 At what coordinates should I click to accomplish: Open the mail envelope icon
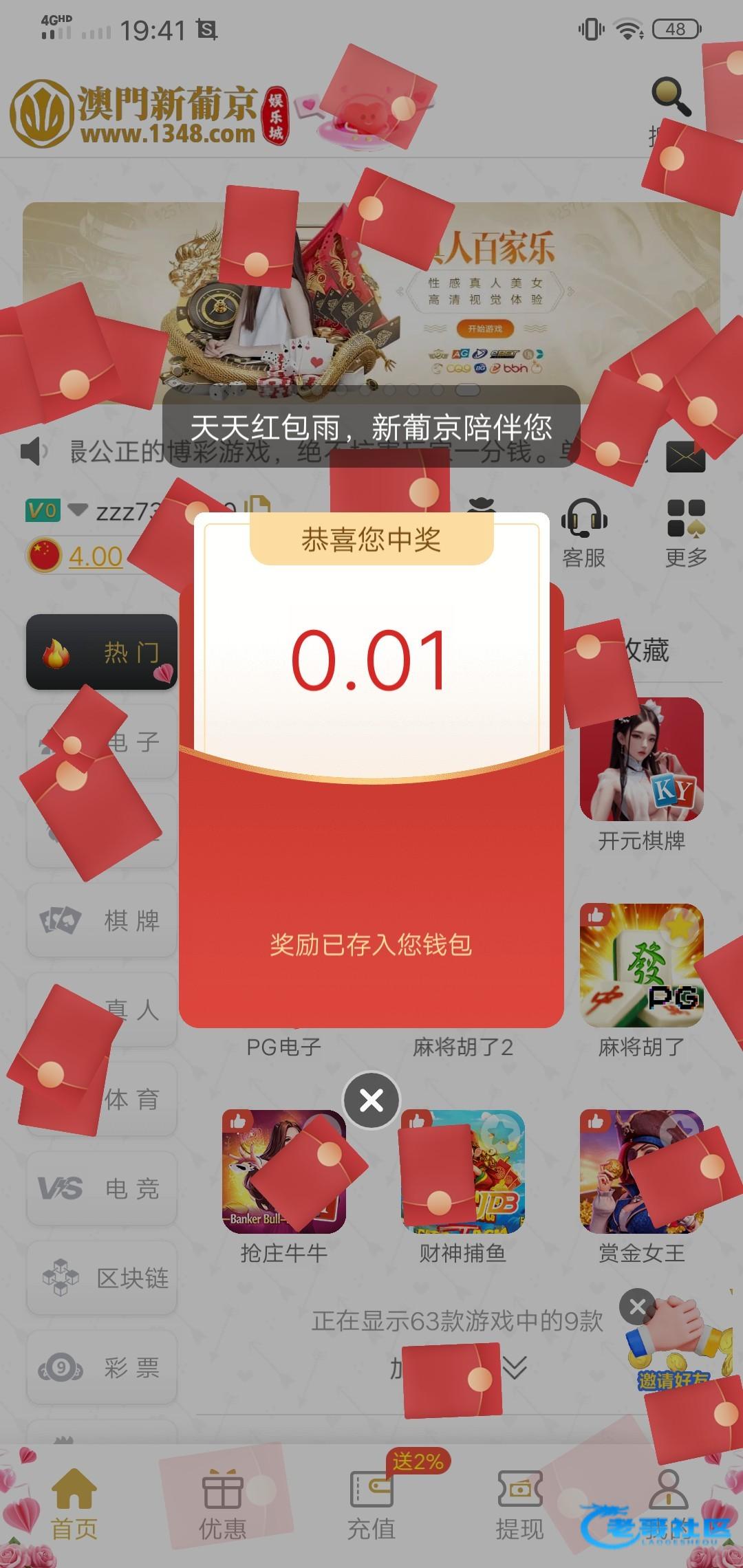[685, 455]
